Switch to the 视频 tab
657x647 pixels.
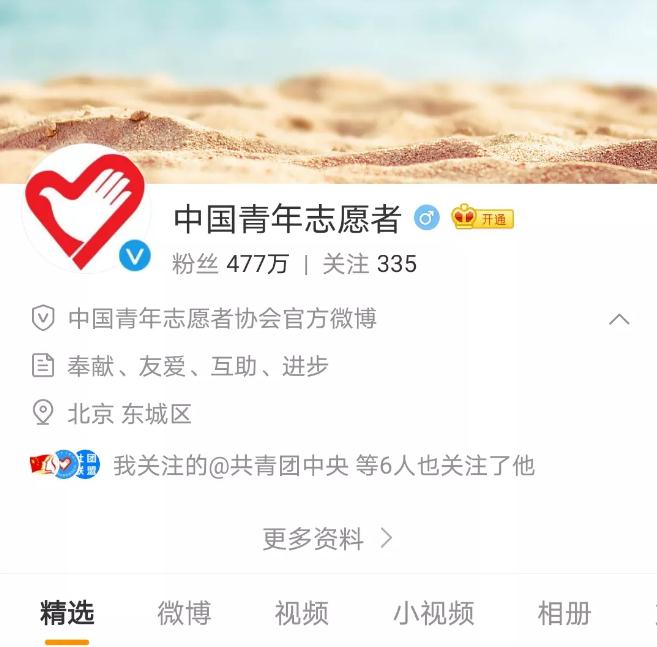click(x=301, y=613)
